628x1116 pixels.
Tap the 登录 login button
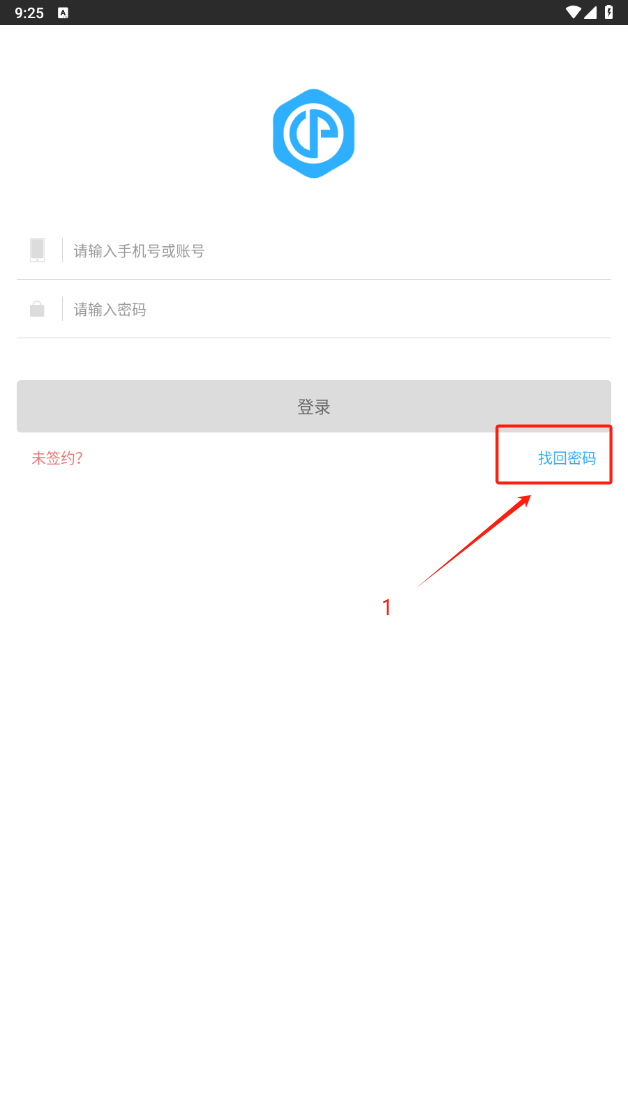pos(314,406)
